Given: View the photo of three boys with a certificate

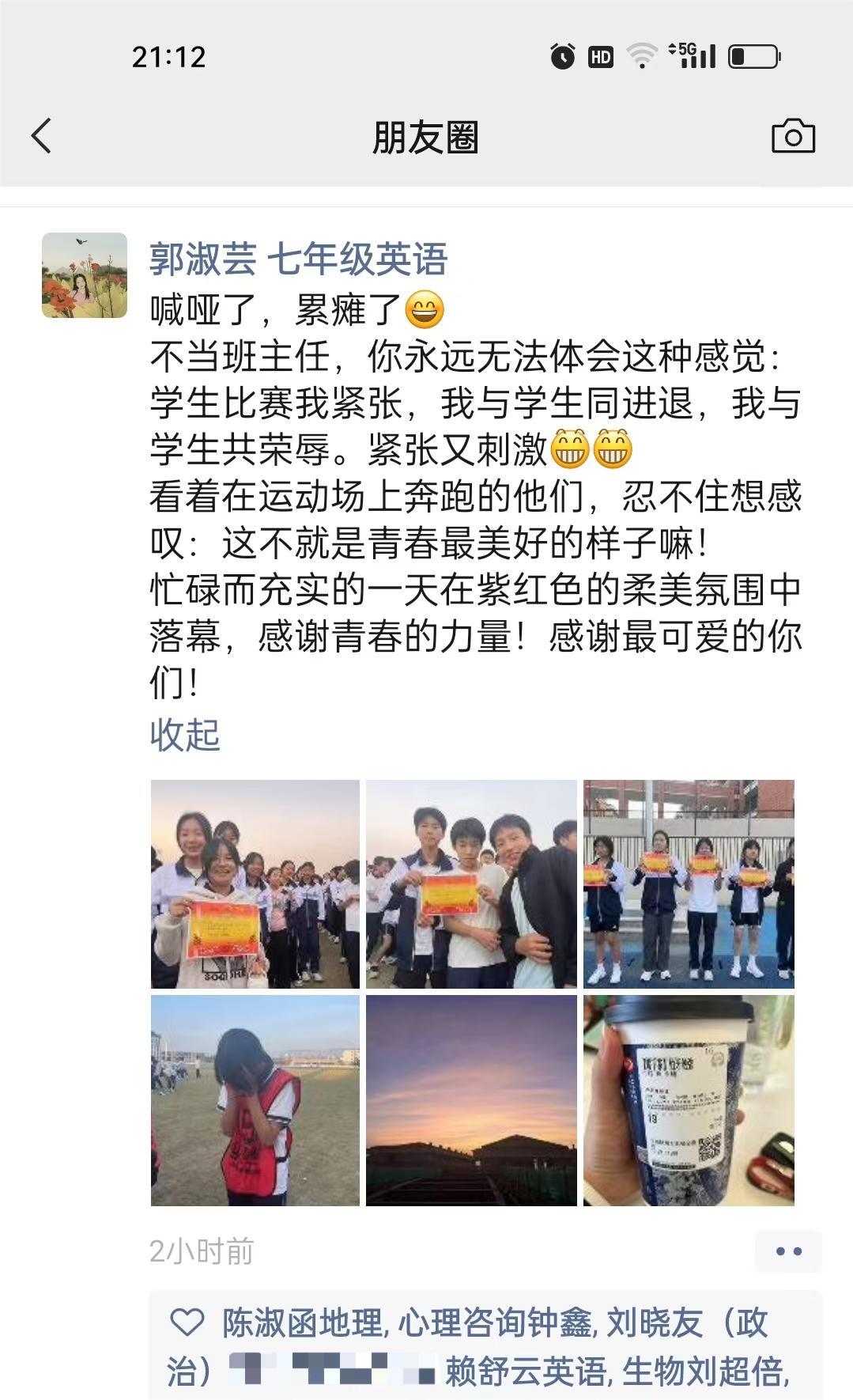Looking at the screenshot, I should (471, 884).
